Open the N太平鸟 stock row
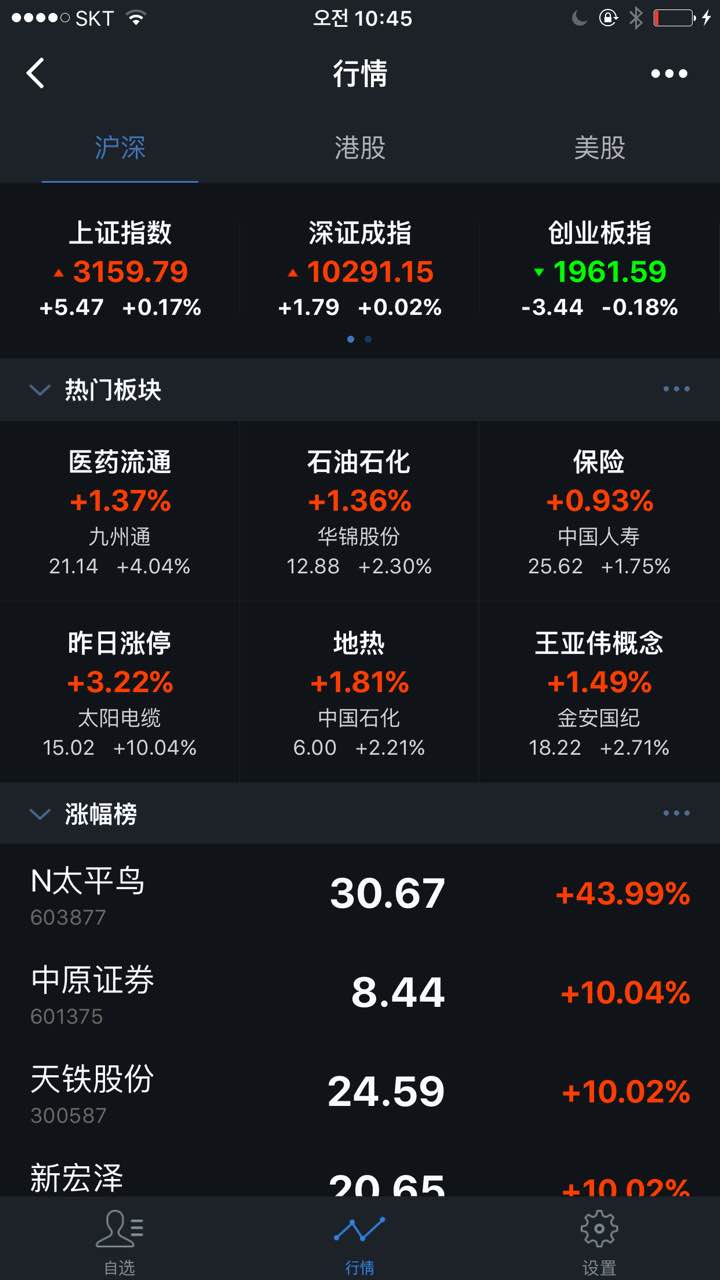The image size is (720, 1280). tap(360, 894)
